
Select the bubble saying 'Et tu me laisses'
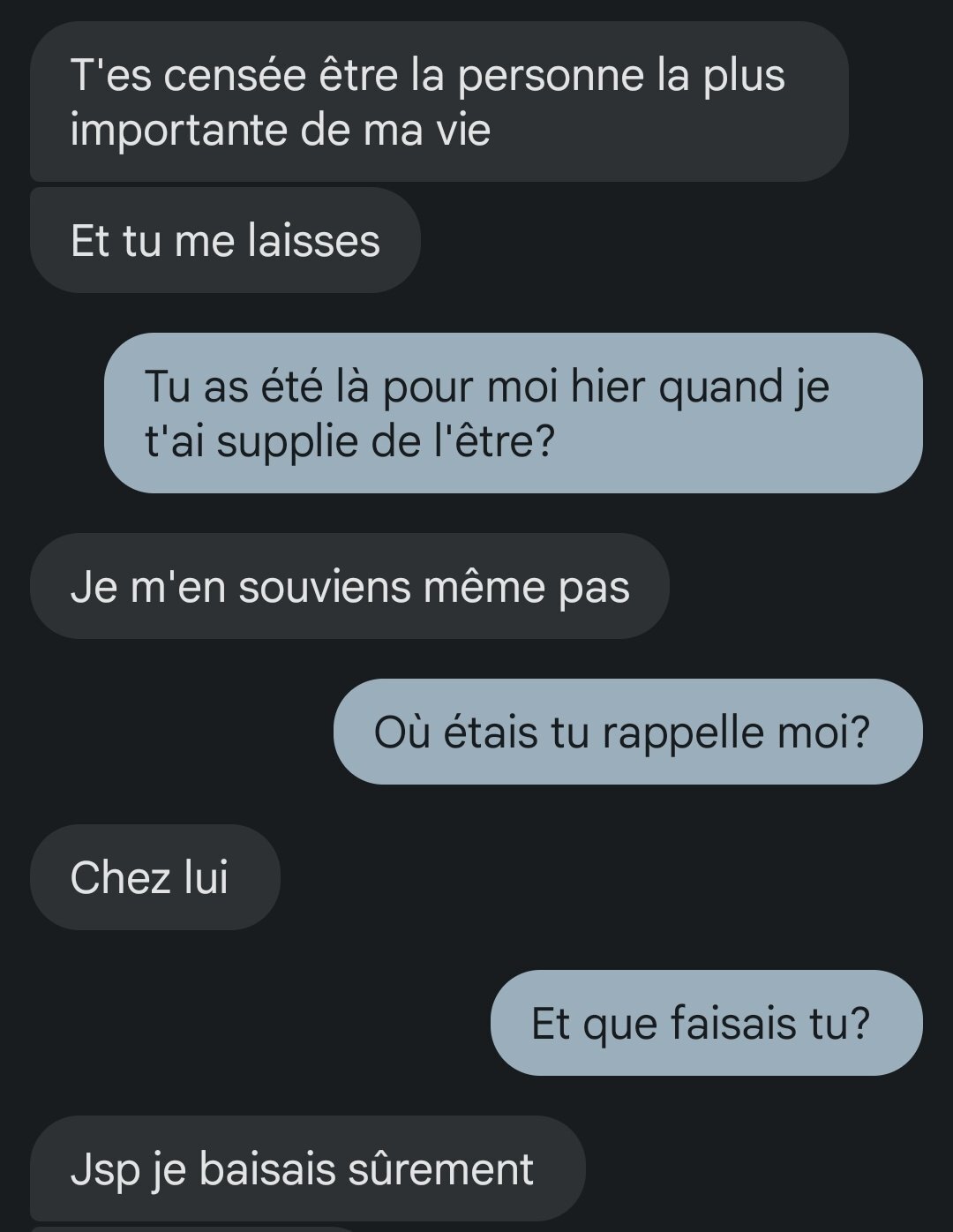(x=225, y=237)
